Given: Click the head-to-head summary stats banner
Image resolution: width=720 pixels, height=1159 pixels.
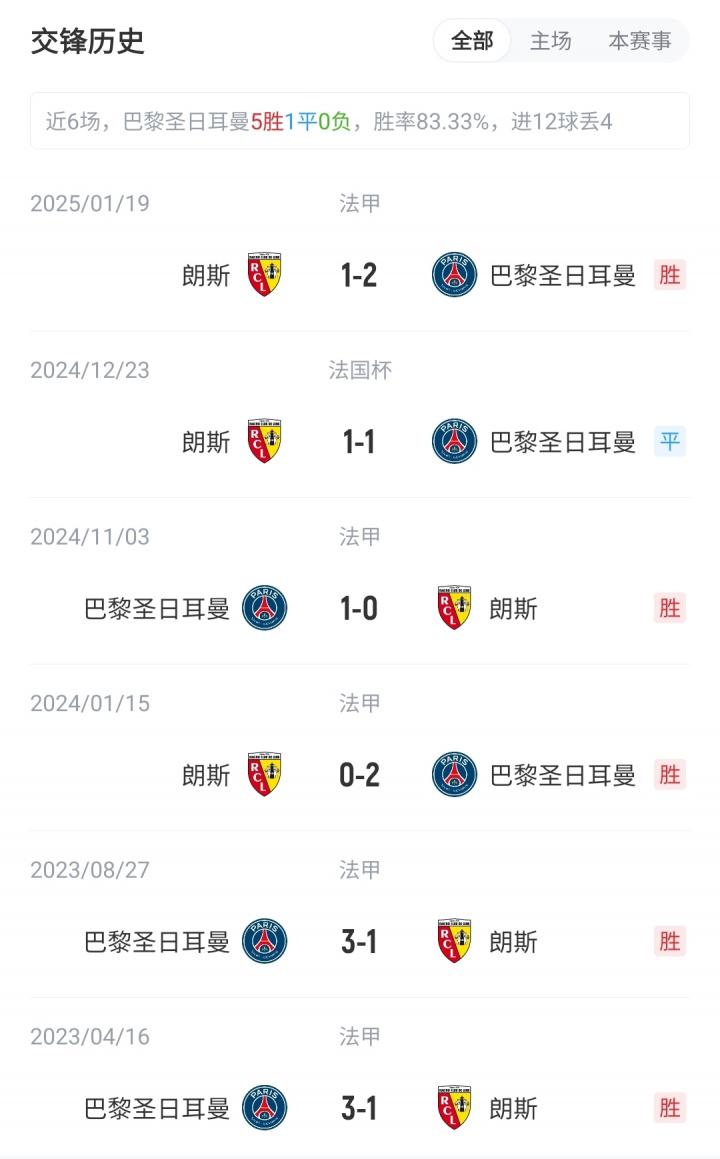Looking at the screenshot, I should pyautogui.click(x=360, y=120).
